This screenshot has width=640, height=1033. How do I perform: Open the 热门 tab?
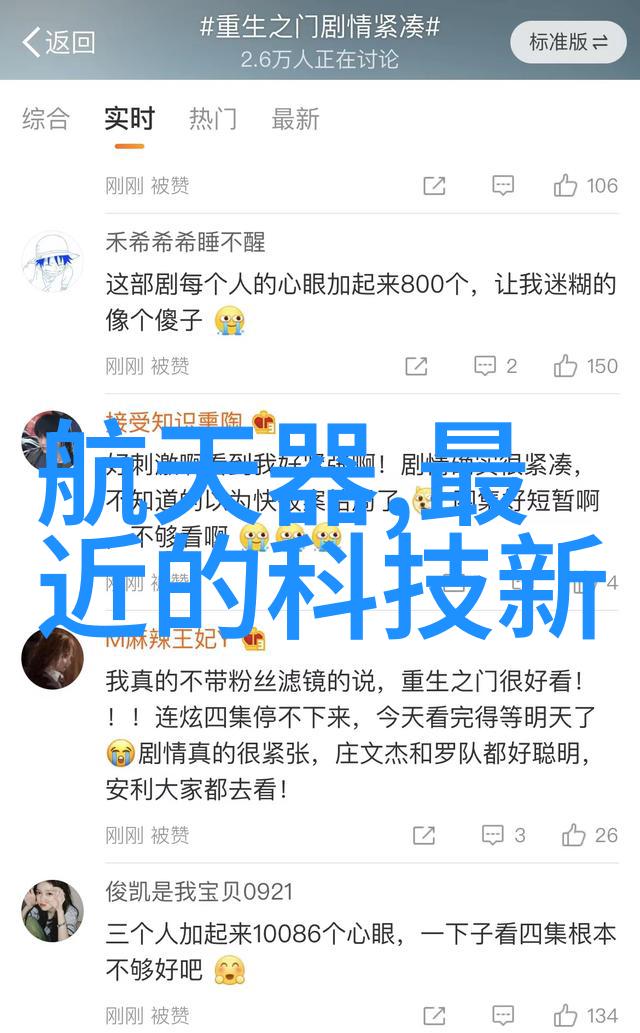tap(213, 119)
